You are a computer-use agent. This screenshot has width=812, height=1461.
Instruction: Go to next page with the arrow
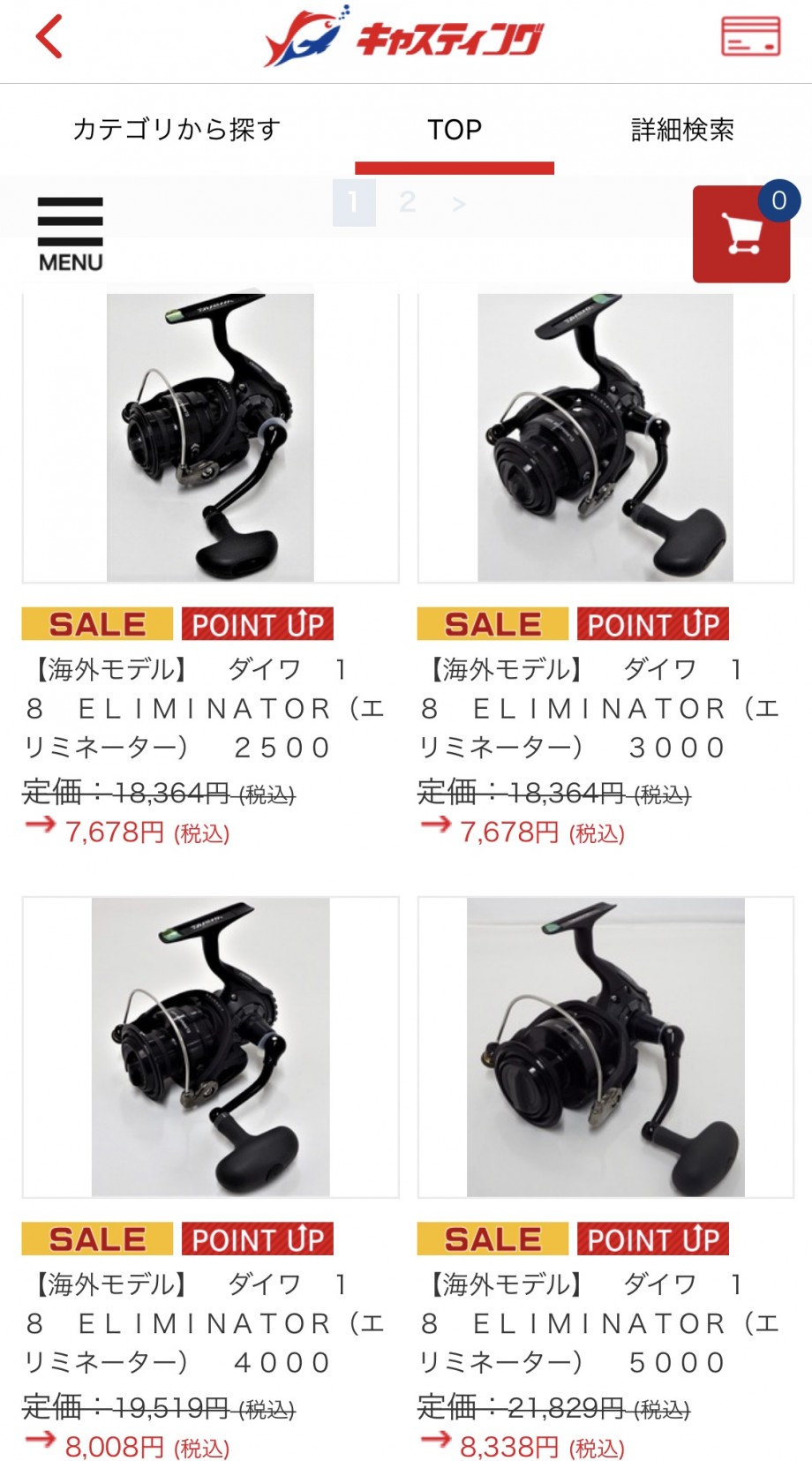458,203
